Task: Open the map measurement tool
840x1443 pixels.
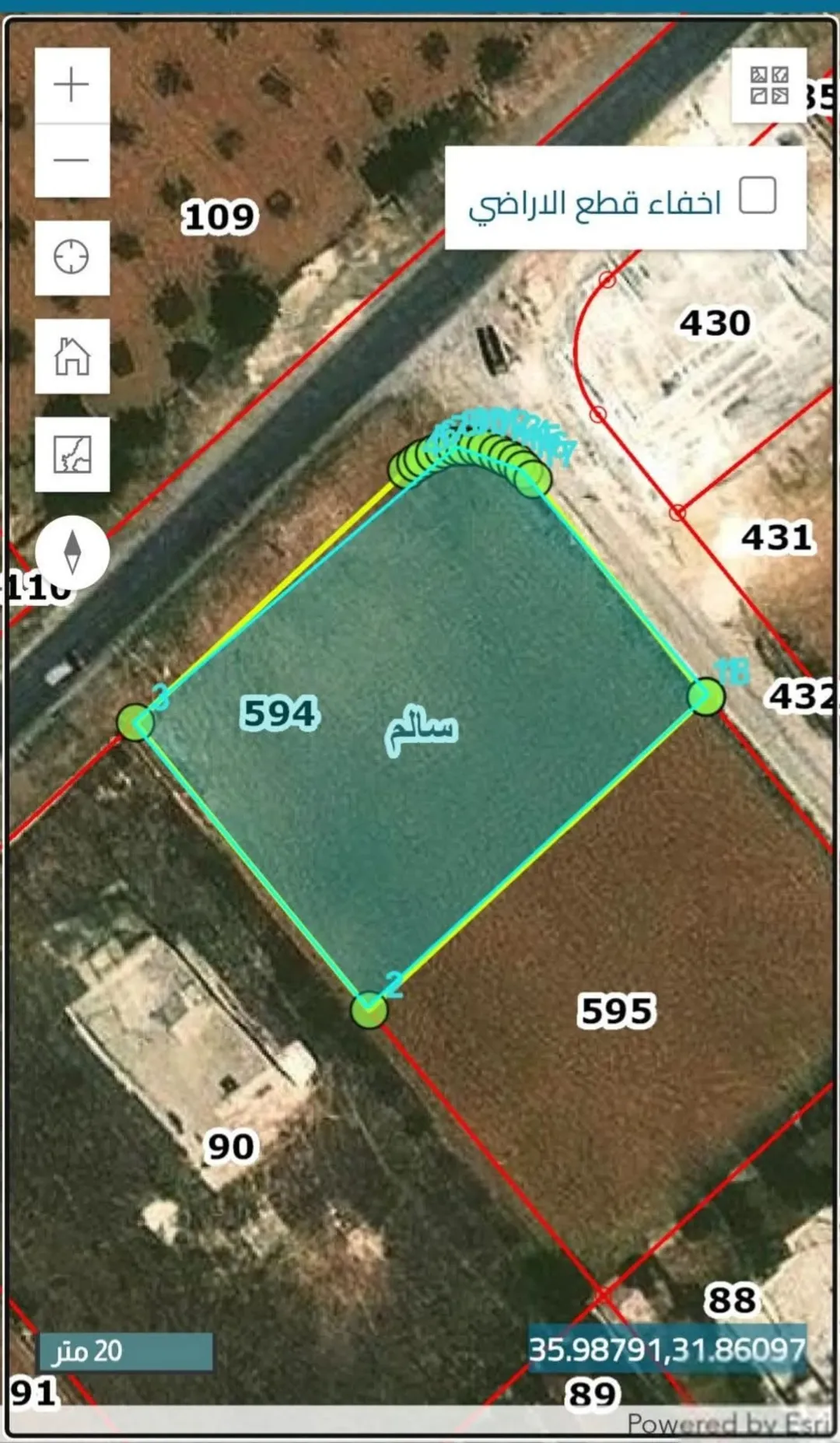Action: pos(72,454)
